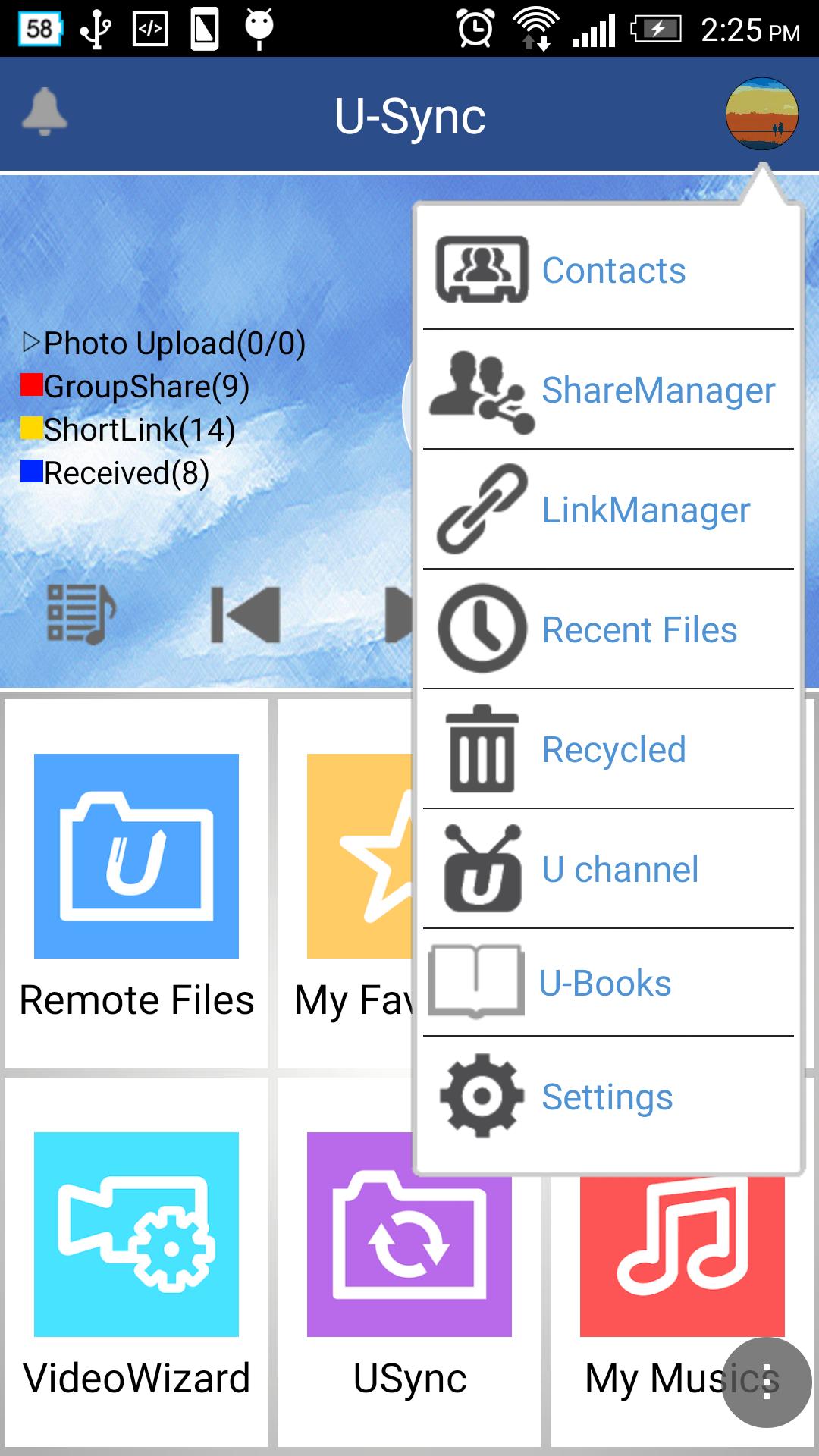Open Contacts from the menu
This screenshot has height=1456, width=819.
click(x=608, y=271)
